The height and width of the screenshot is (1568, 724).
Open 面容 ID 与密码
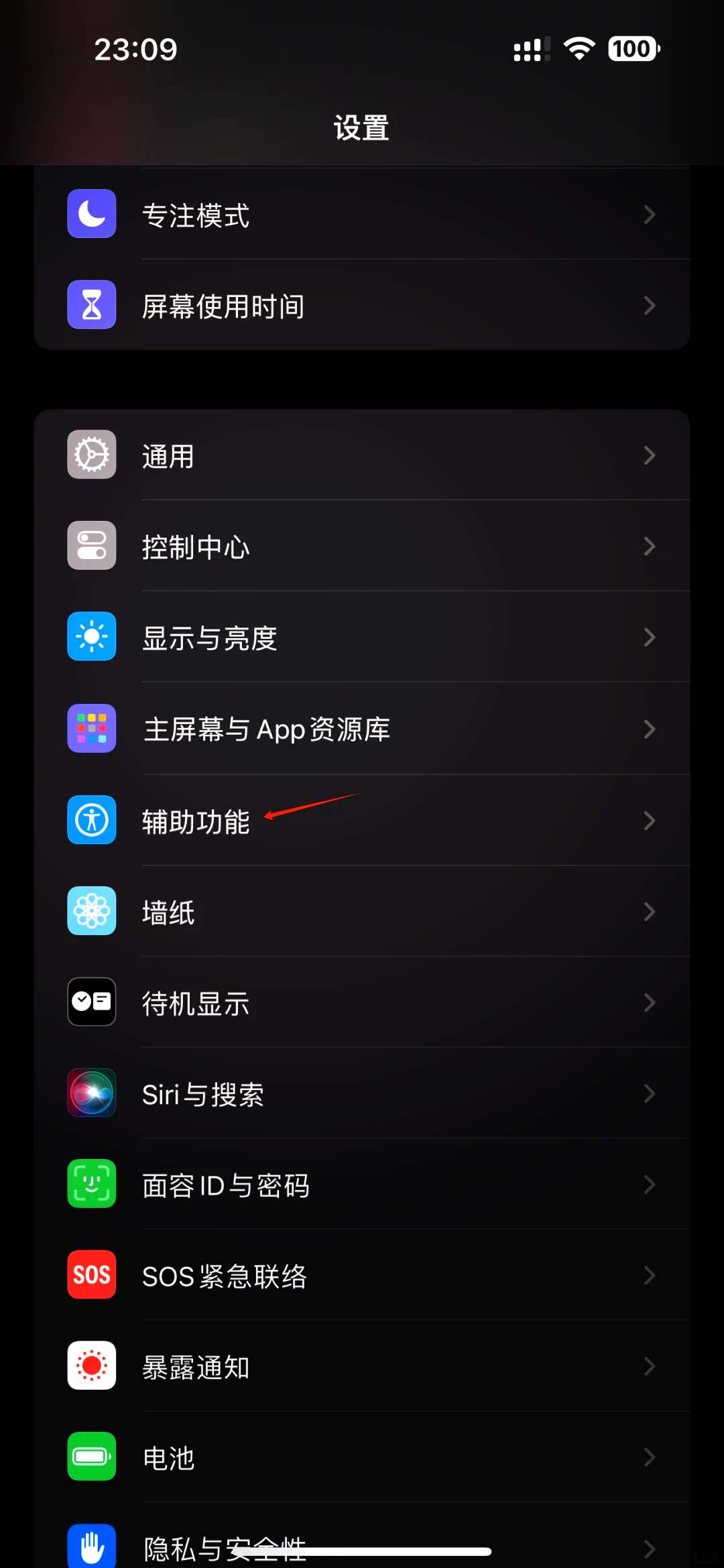click(362, 1185)
